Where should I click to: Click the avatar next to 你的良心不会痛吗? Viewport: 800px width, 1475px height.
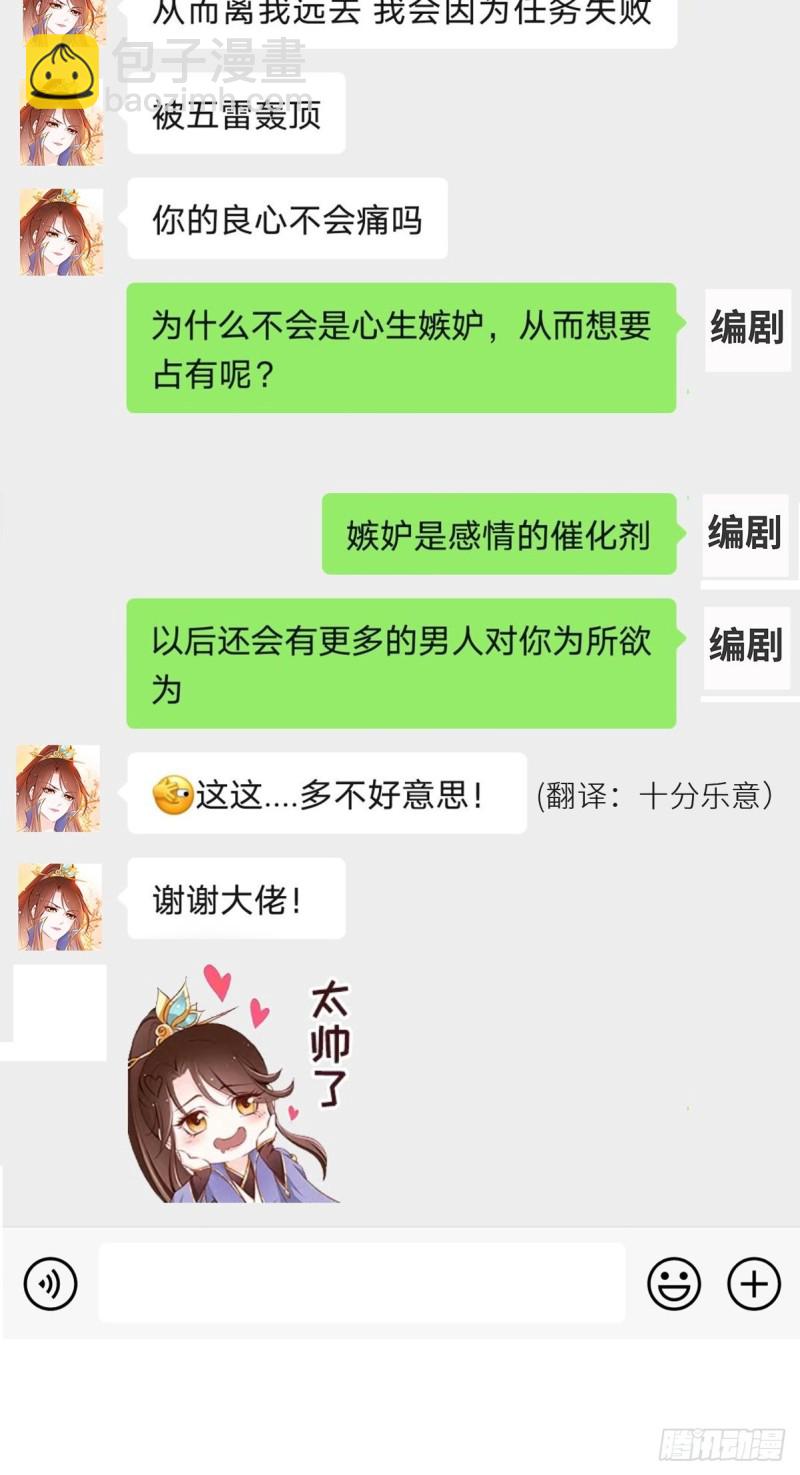(57, 230)
